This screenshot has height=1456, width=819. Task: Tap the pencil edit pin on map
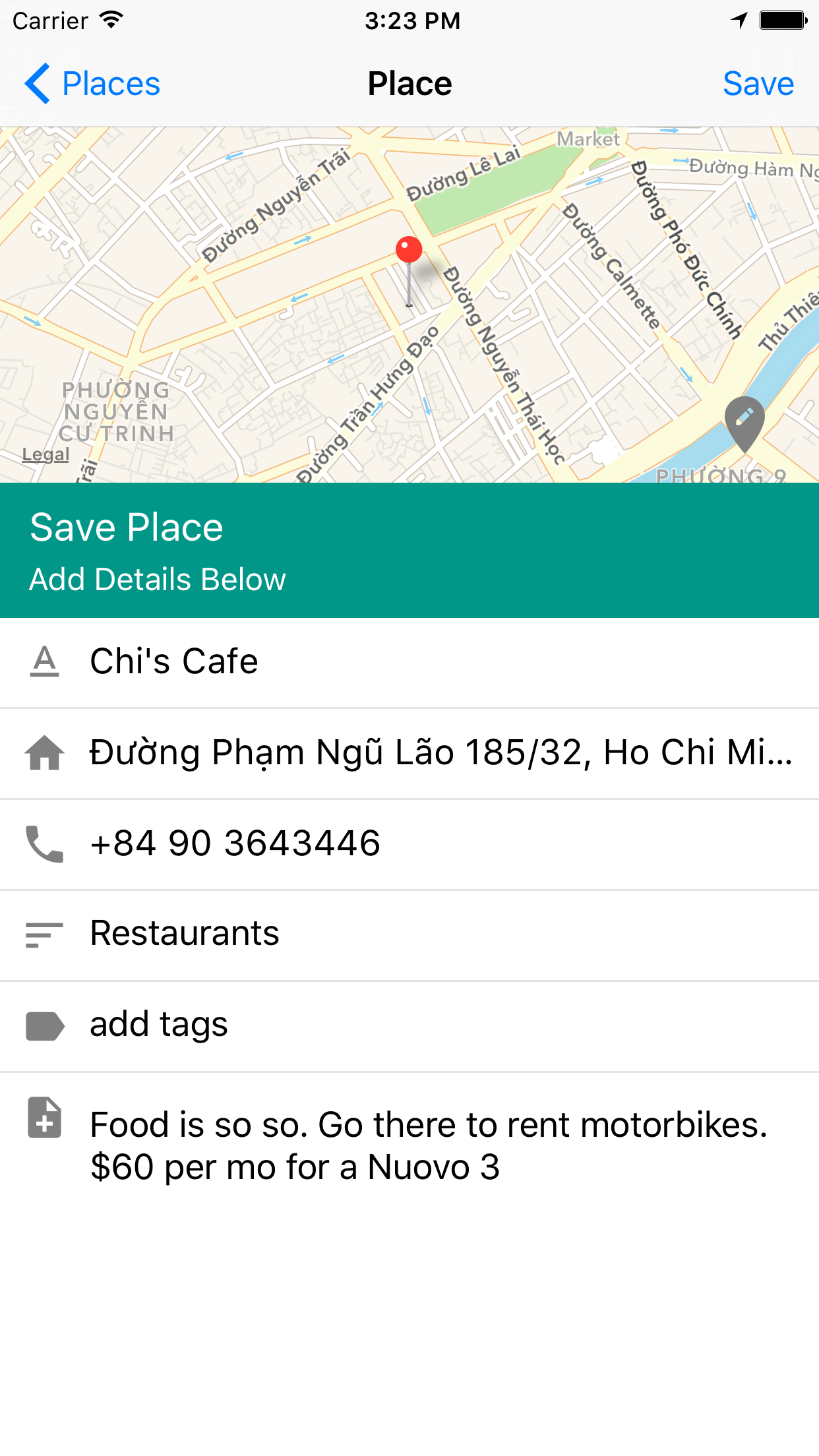pos(744,420)
